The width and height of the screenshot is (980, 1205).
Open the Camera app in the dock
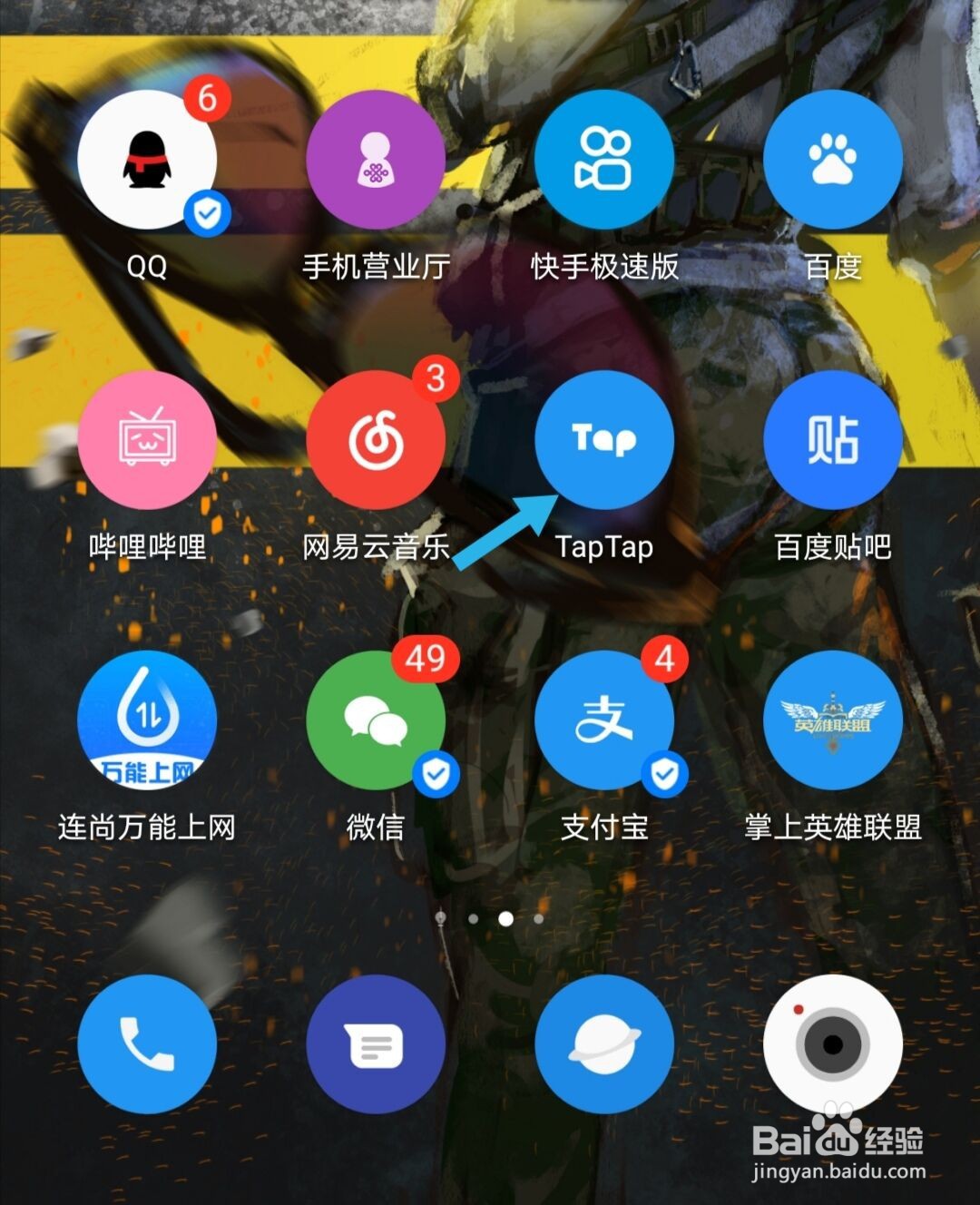pos(833,1045)
